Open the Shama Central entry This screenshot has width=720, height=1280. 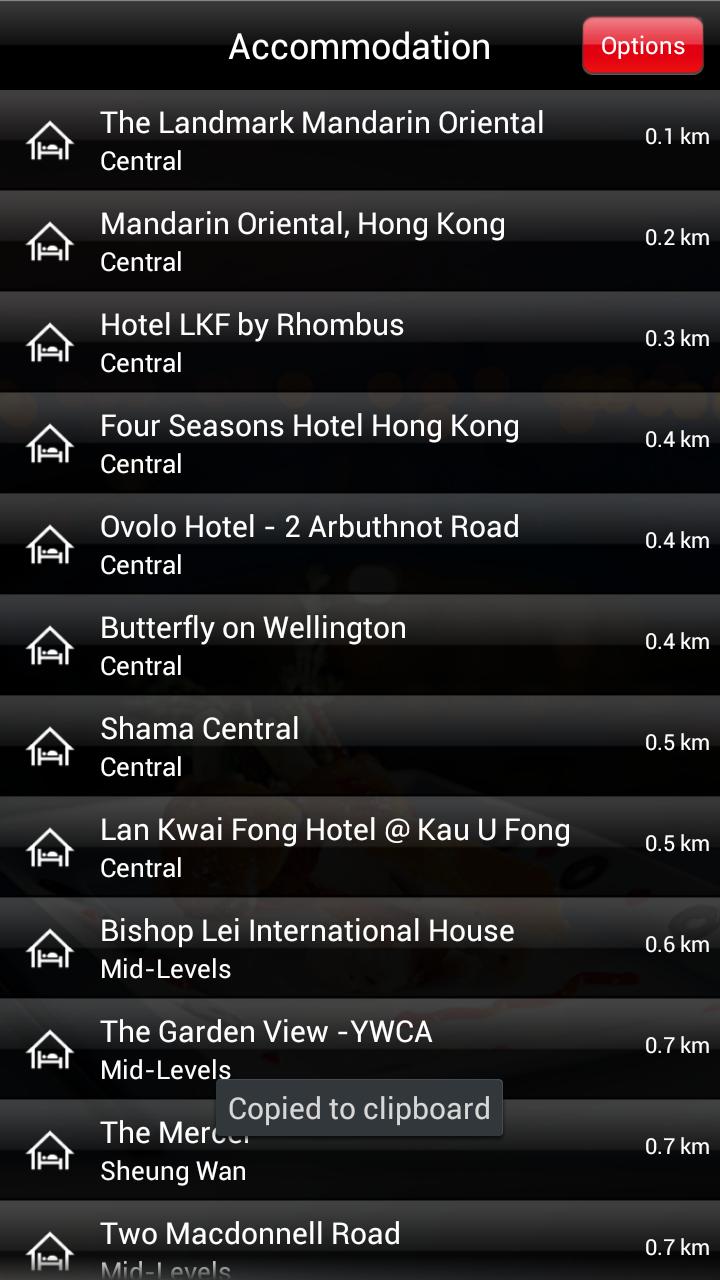[360, 746]
